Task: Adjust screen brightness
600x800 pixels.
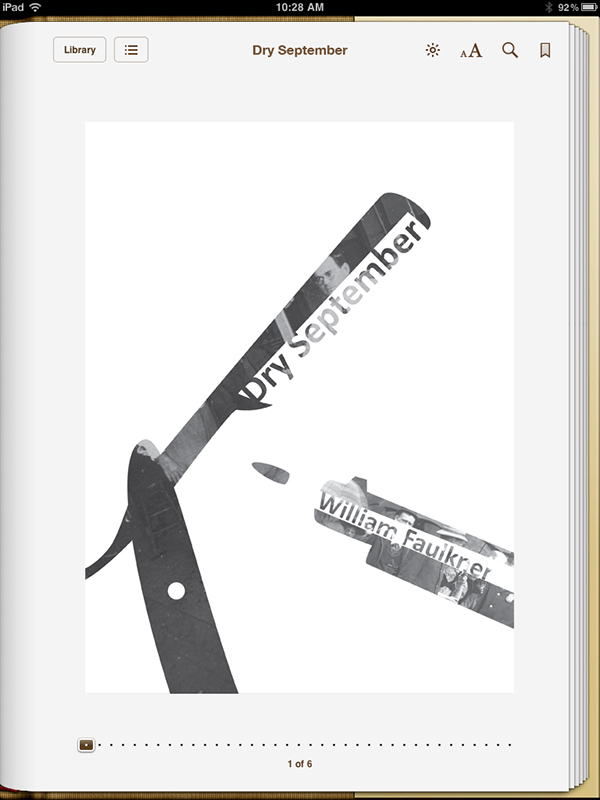Action: tap(432, 50)
